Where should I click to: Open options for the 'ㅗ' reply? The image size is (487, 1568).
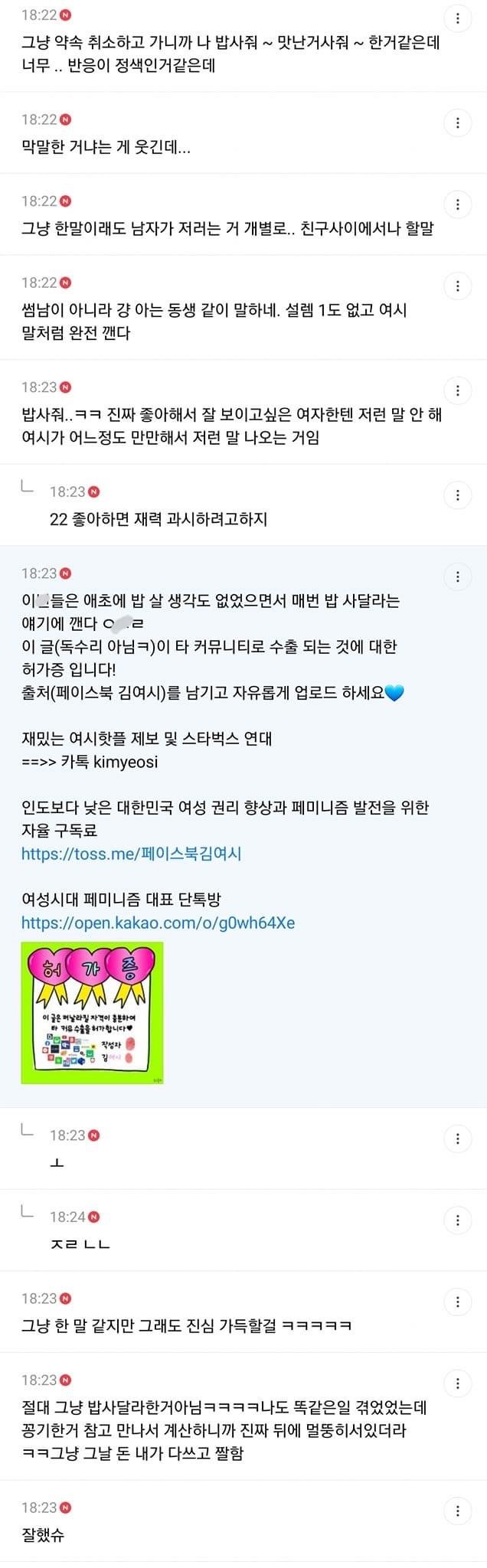(458, 1138)
